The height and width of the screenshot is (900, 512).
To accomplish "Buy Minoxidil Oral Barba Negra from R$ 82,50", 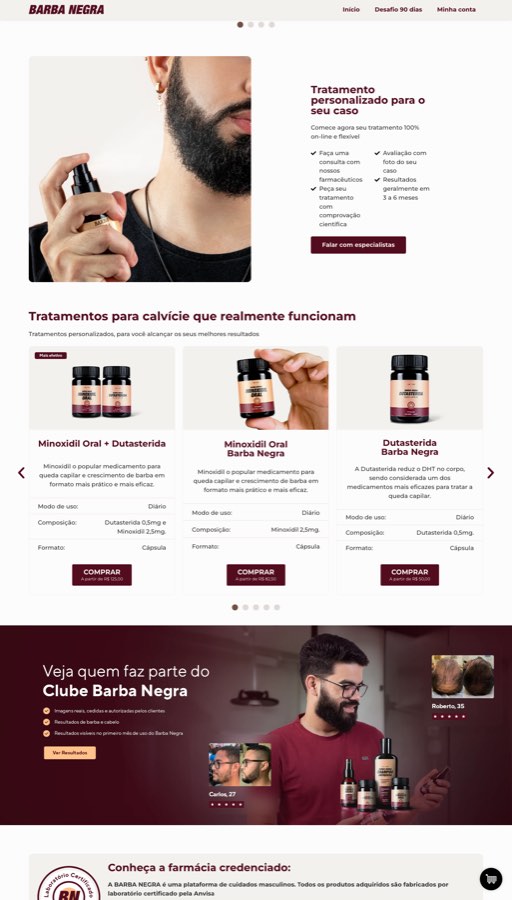I will click(x=255, y=575).
